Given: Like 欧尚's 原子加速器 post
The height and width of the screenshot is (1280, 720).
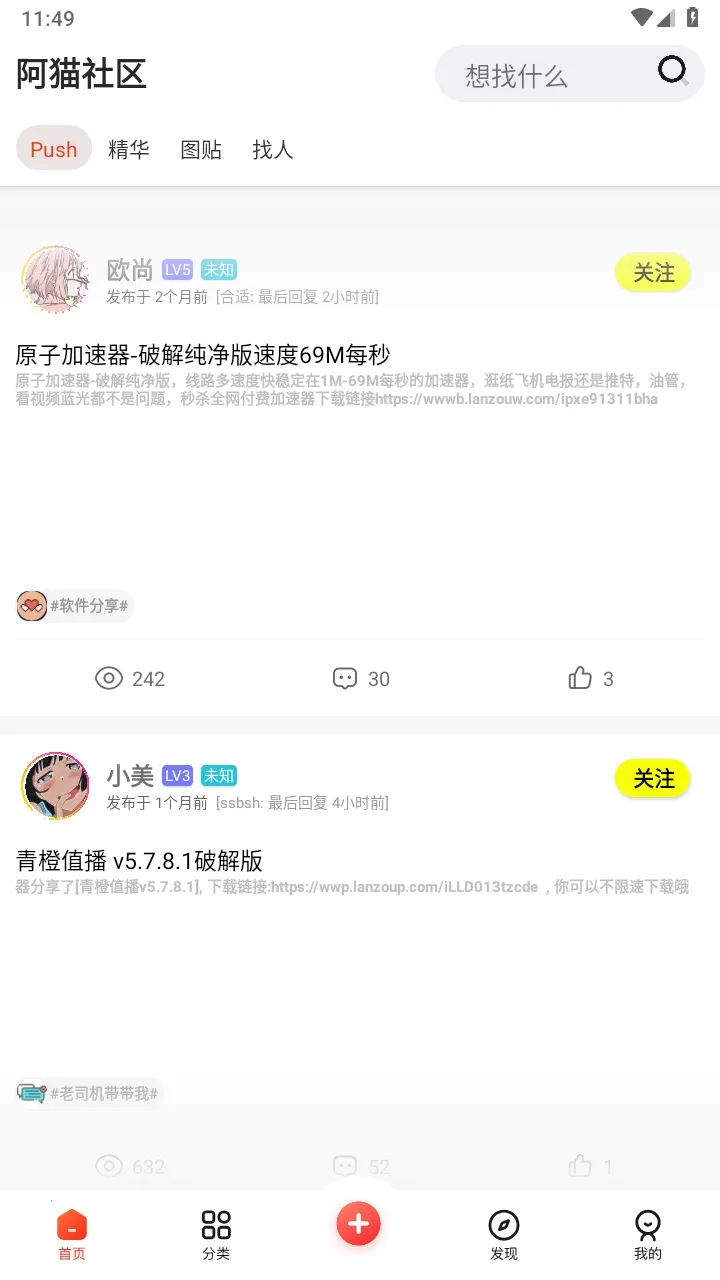Looking at the screenshot, I should coord(590,679).
